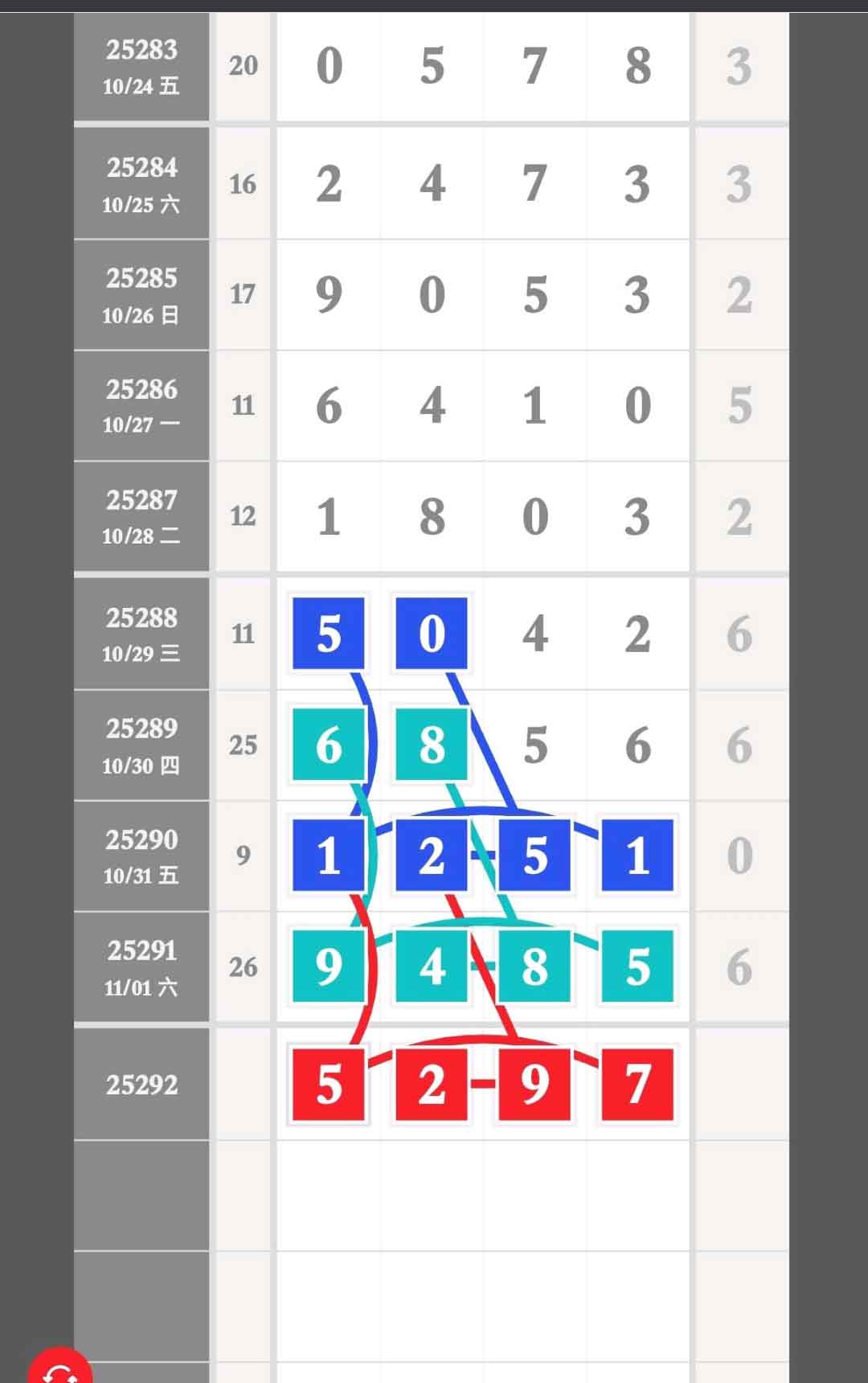
Task: Select the teal 6 cell in row 25289
Action: coord(329,745)
